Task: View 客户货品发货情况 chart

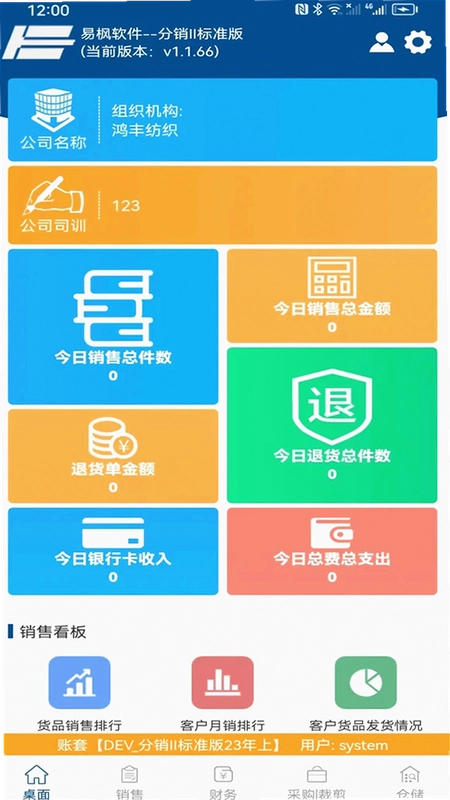Action: click(x=366, y=694)
